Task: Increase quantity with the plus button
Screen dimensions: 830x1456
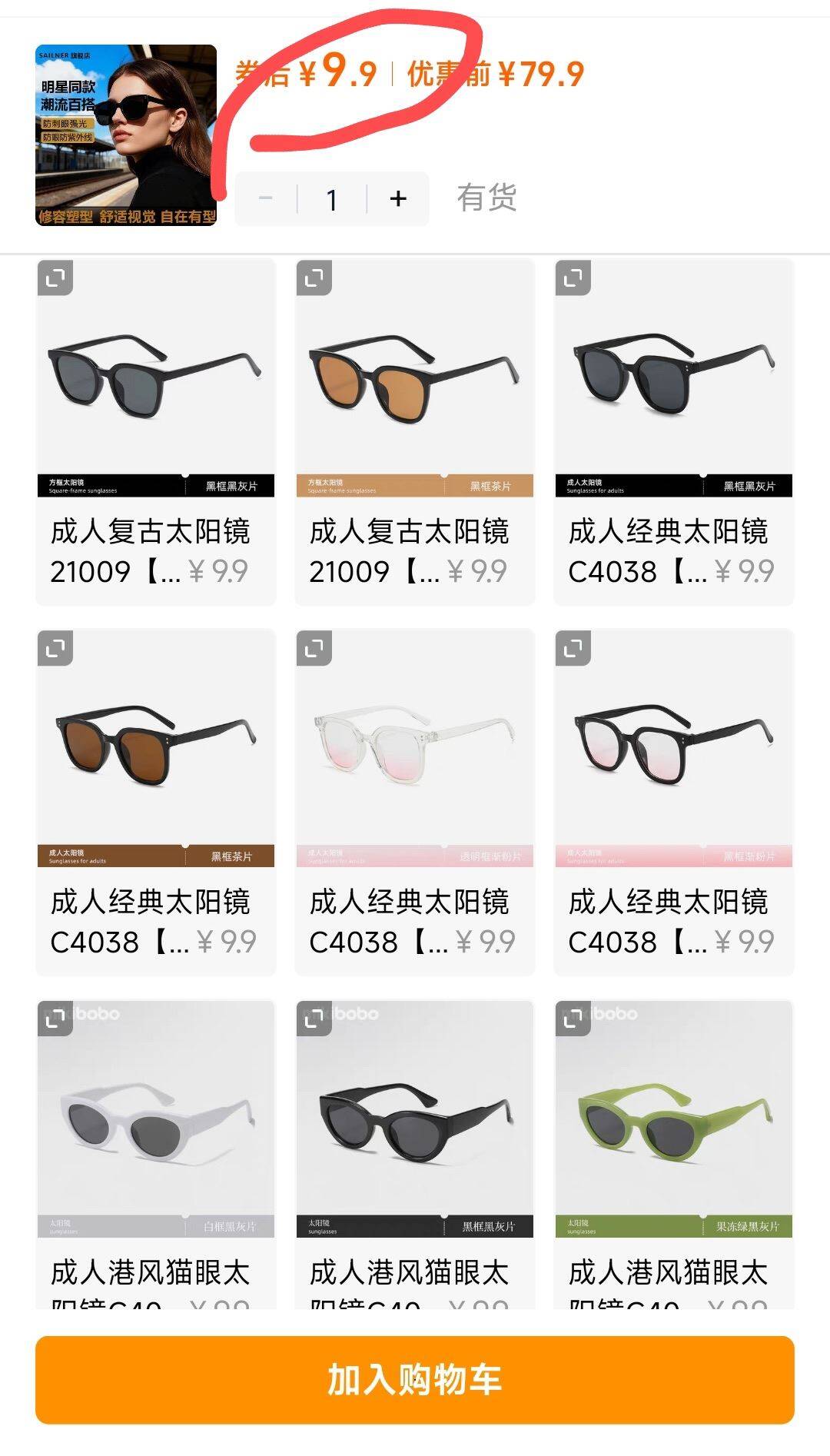Action: pos(397,199)
